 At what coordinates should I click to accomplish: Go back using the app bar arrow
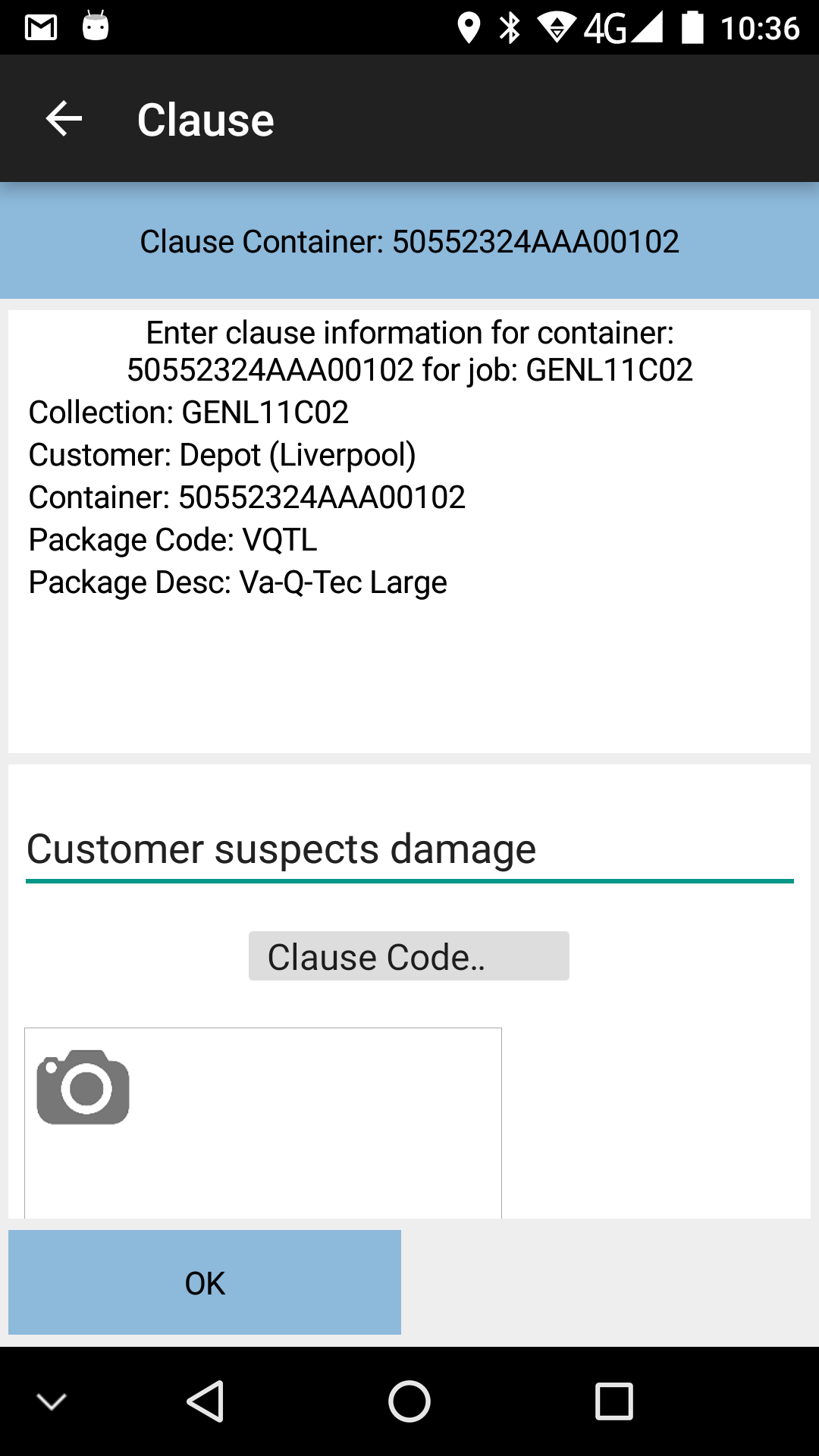(x=64, y=119)
